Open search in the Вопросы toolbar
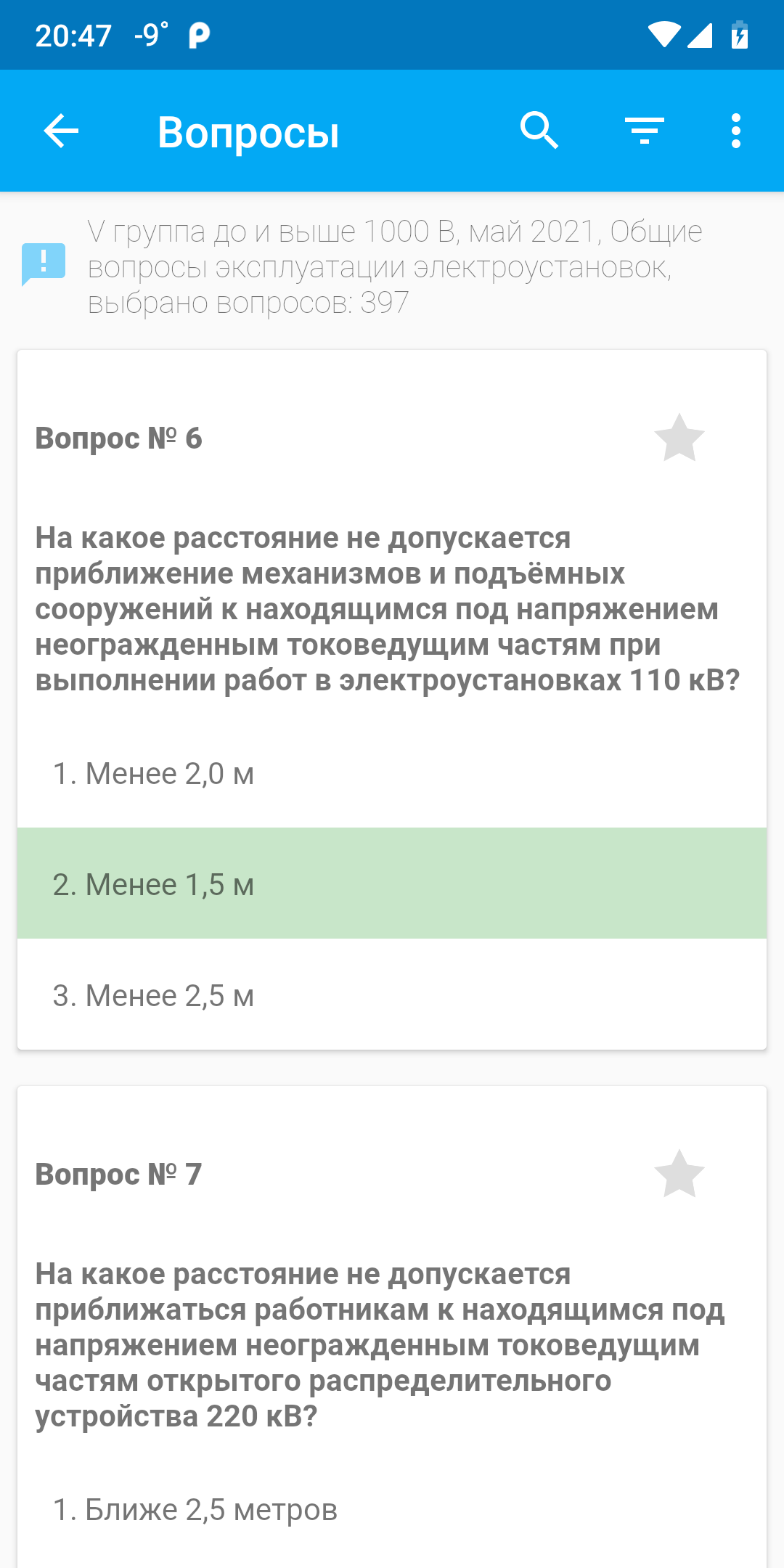Screen dimensions: 784x1568 click(x=539, y=131)
